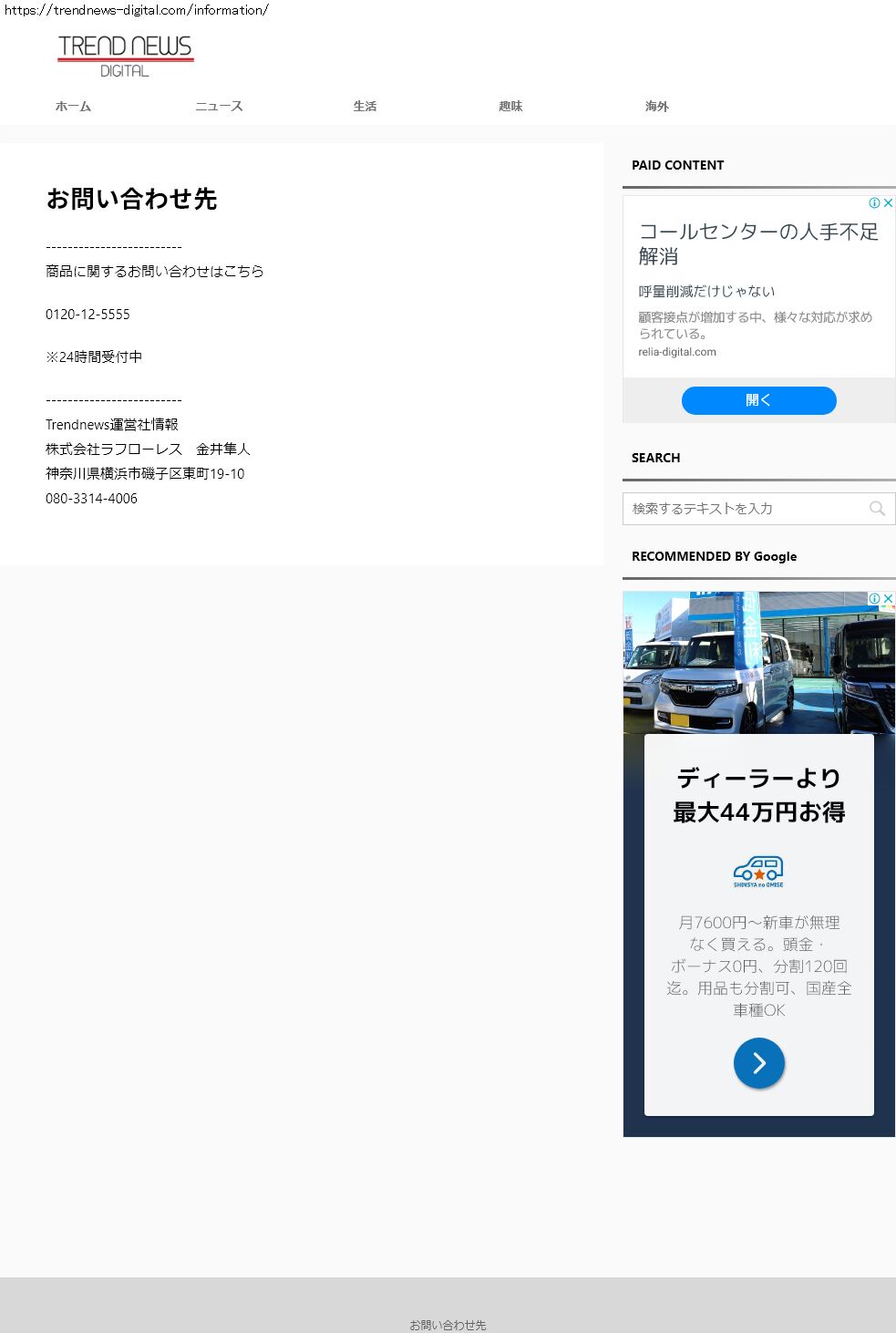Dismiss the car dealer advertisement

[888, 599]
